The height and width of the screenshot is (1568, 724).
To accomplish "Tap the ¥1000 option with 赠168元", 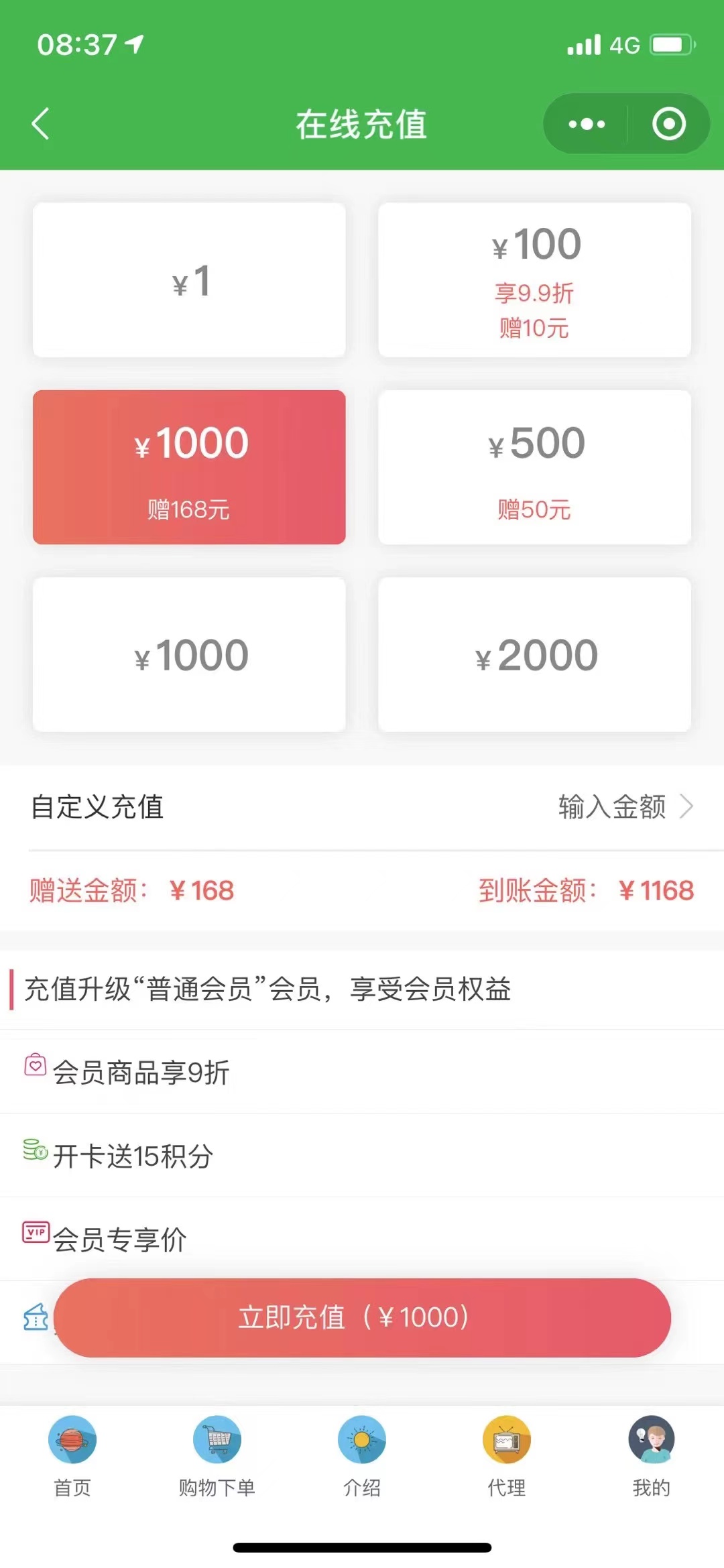I will 189,467.
